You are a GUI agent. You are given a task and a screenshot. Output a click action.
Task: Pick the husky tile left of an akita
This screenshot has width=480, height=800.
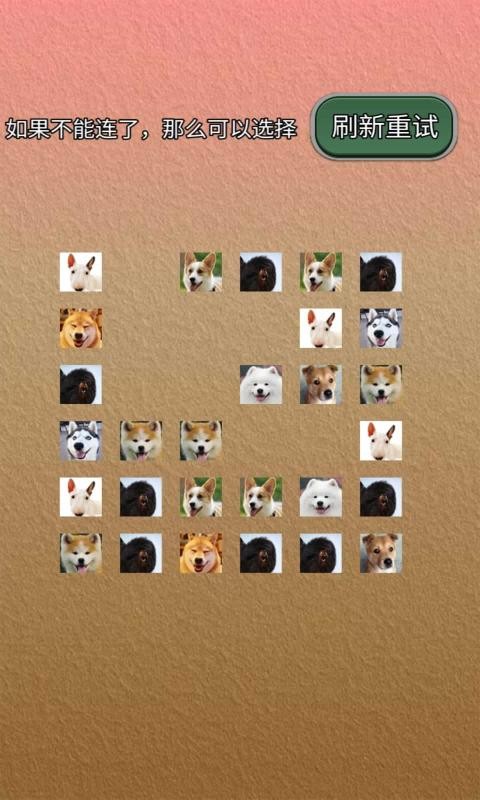[81, 441]
